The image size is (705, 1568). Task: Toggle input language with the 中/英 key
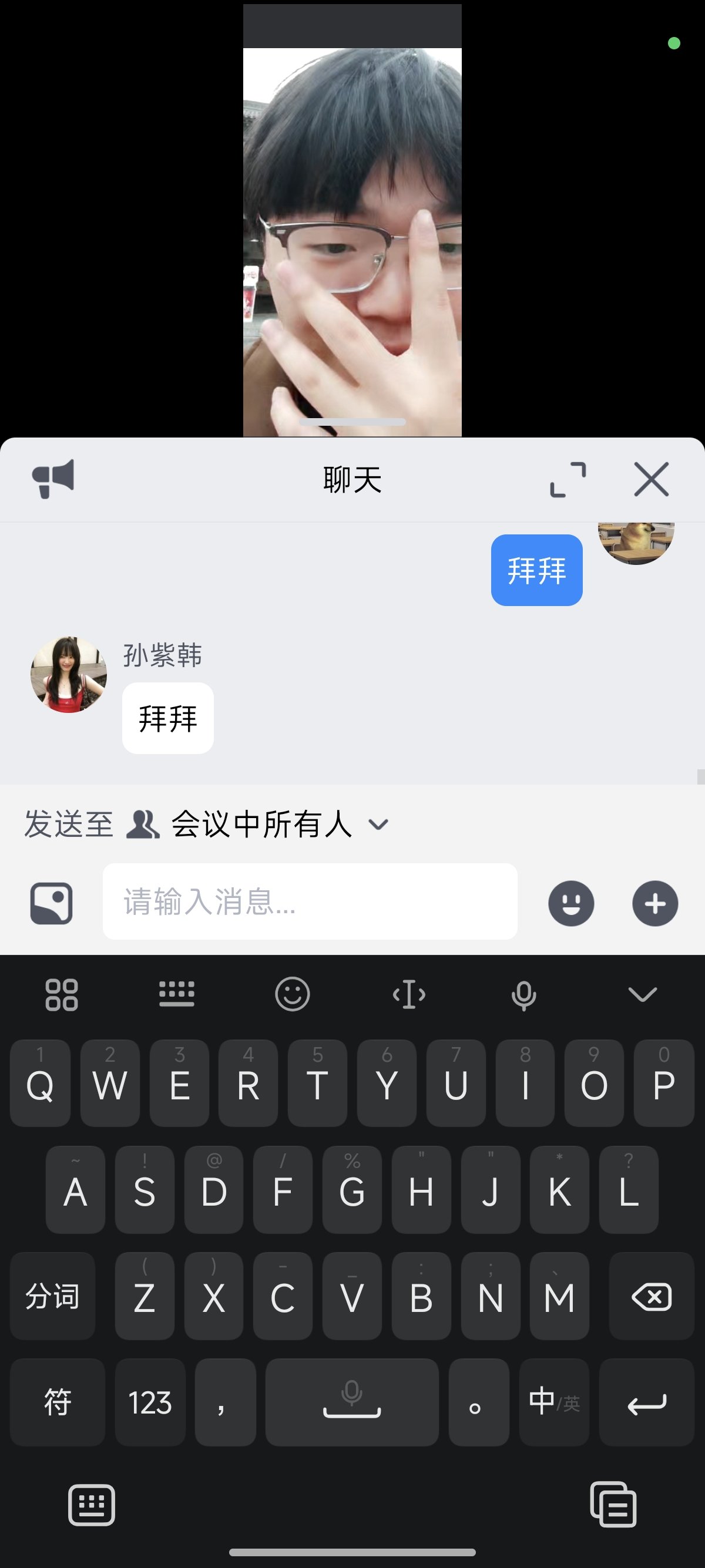(553, 1403)
